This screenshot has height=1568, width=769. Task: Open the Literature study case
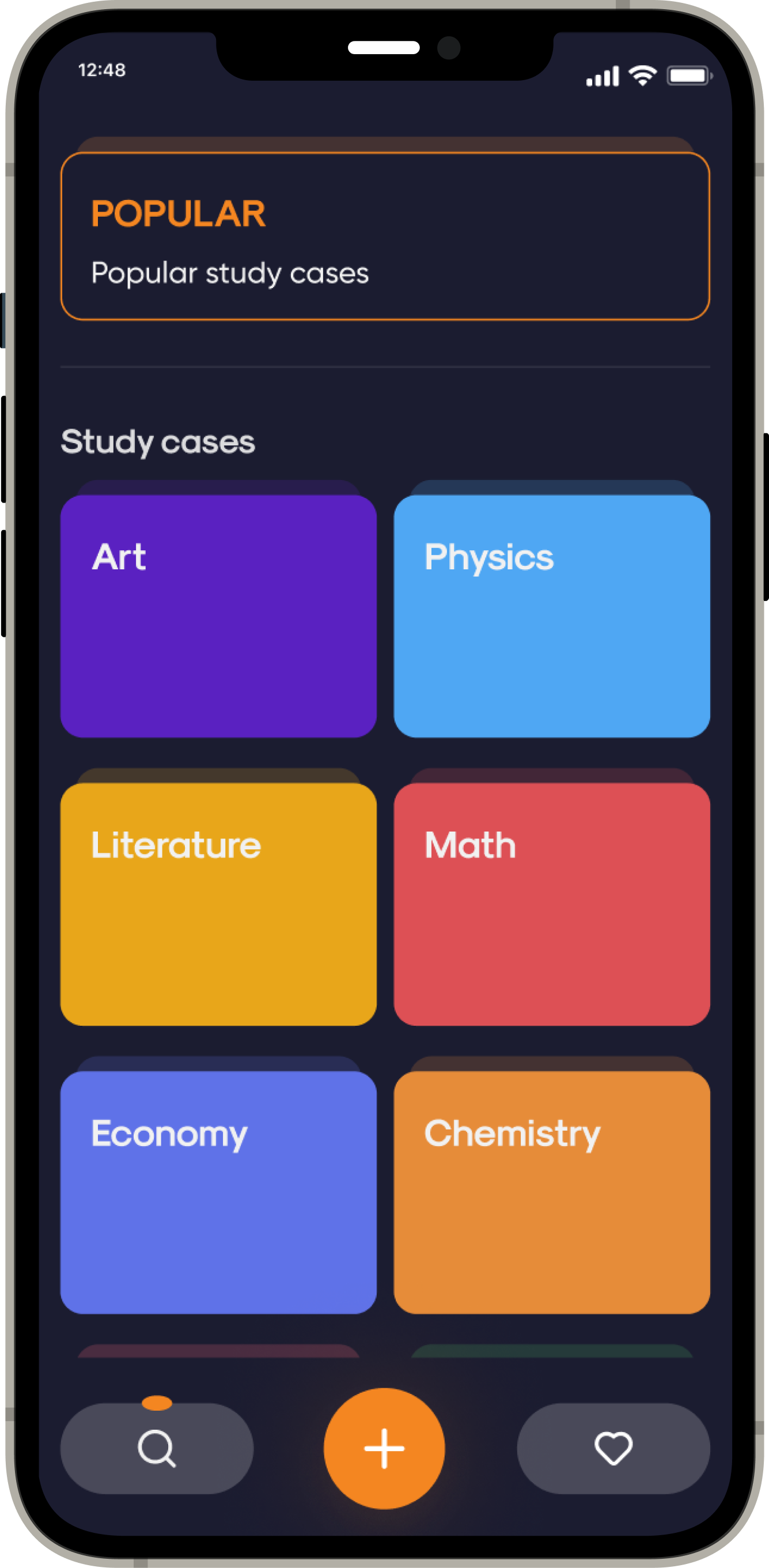pos(218,904)
